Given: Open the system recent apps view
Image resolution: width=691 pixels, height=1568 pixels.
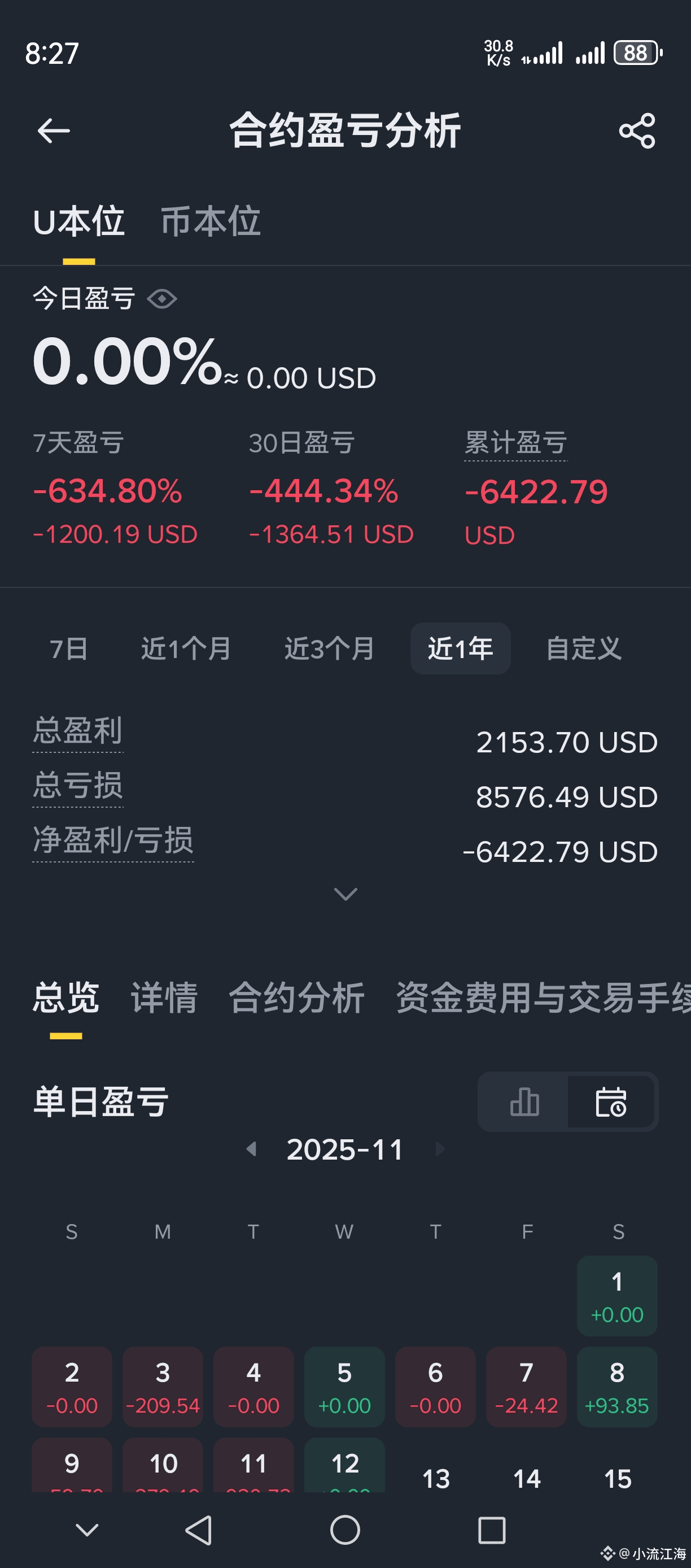Looking at the screenshot, I should [x=492, y=1530].
